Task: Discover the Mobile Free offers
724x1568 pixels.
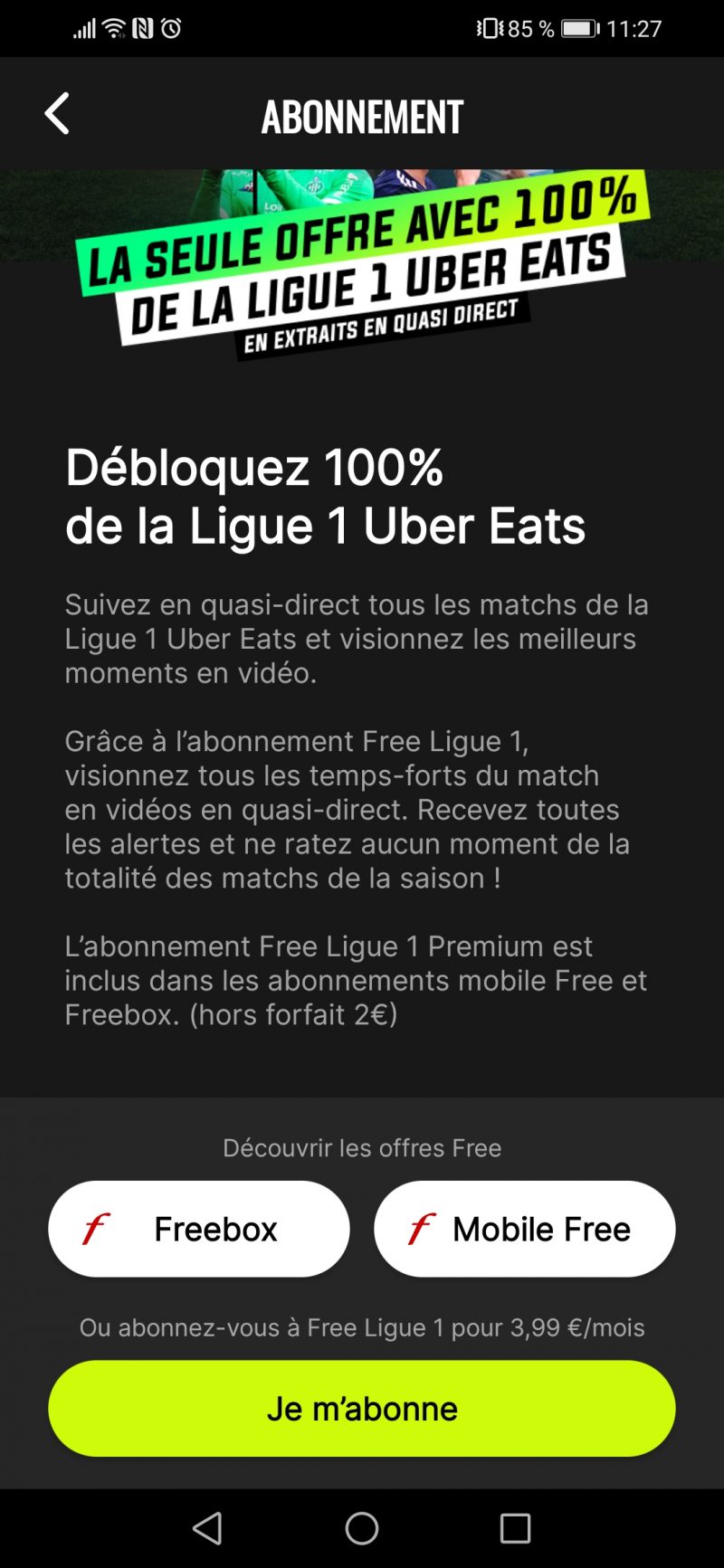Action: click(525, 1228)
